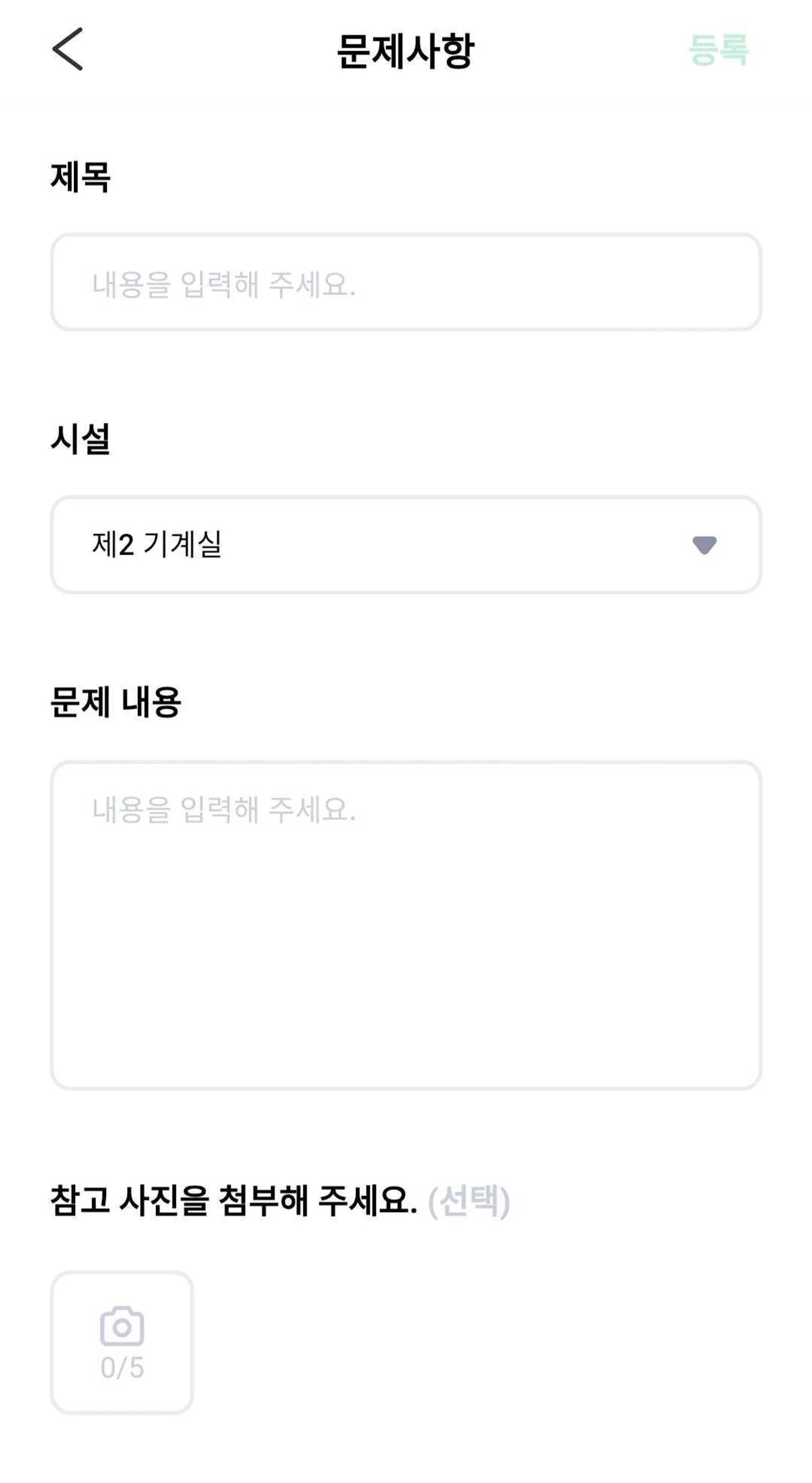The image size is (812, 1483).
Task: Go back using the top-left arrow
Action: [x=67, y=50]
